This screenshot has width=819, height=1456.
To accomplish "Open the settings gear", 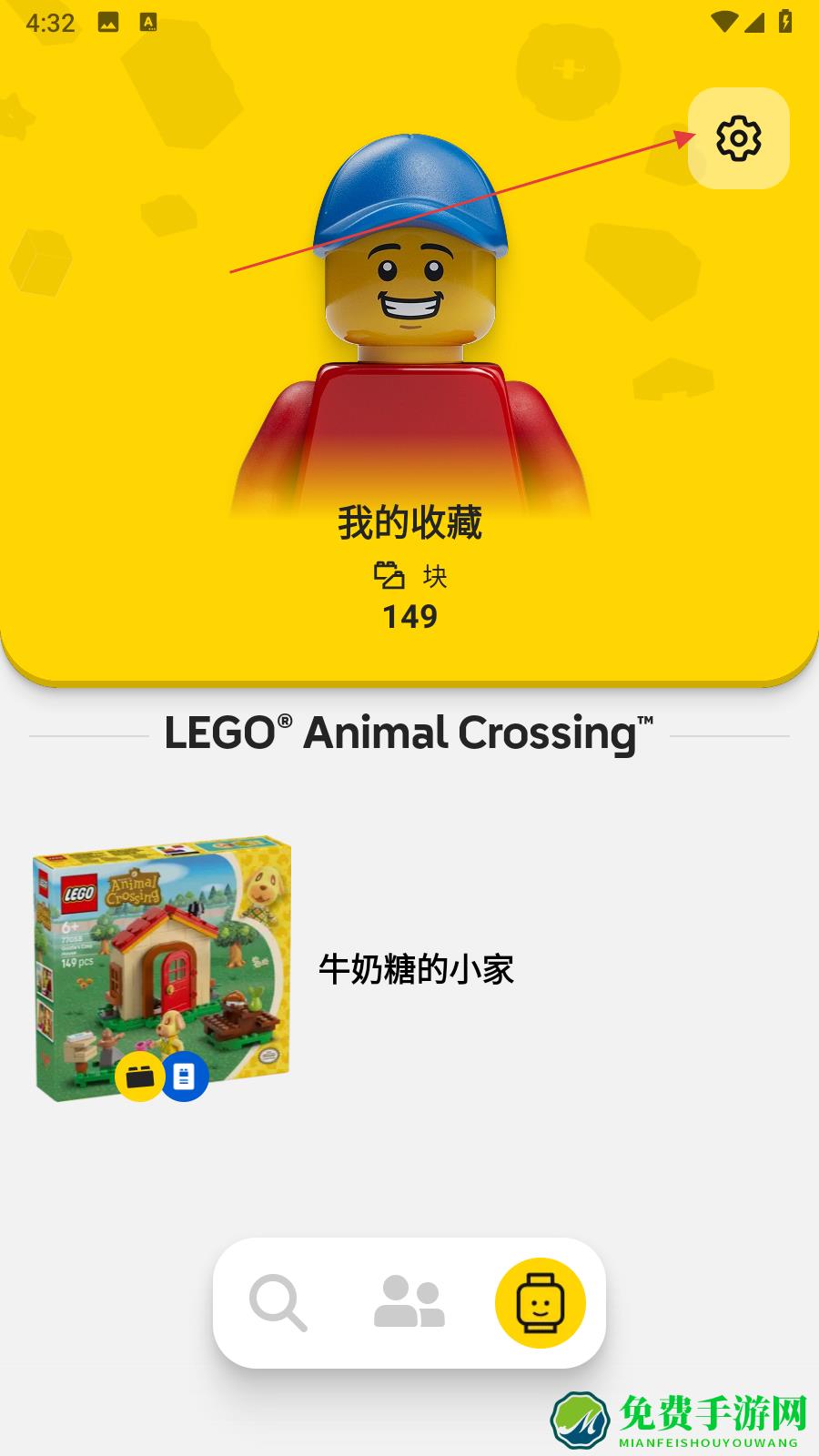I will [738, 138].
